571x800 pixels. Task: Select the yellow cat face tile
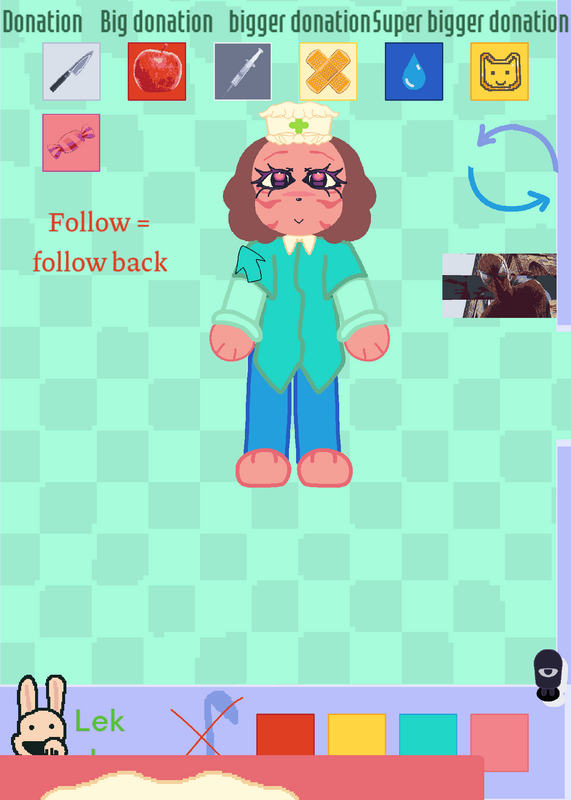(x=500, y=71)
